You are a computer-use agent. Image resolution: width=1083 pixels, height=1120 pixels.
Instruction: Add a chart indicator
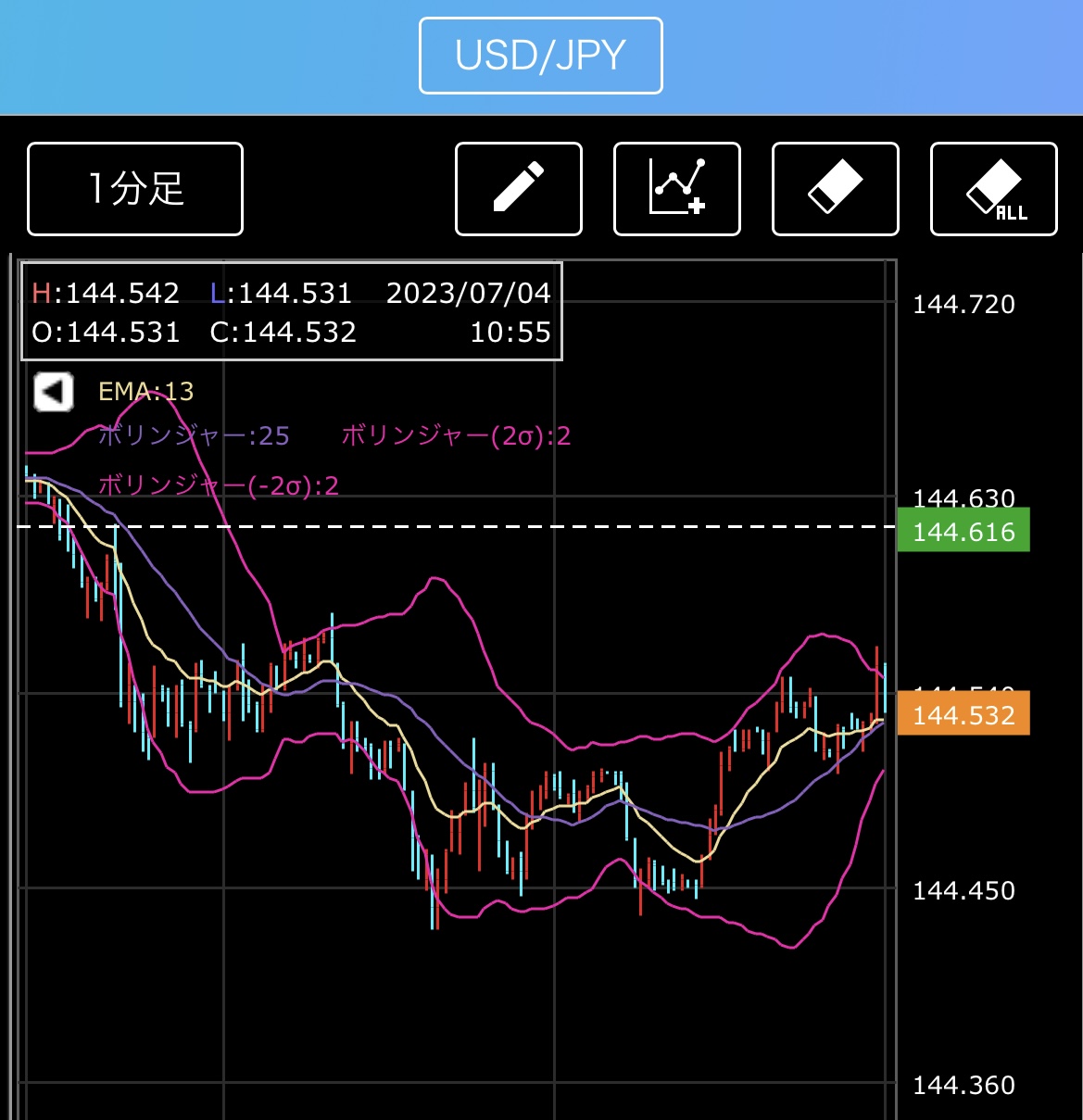pos(677,189)
